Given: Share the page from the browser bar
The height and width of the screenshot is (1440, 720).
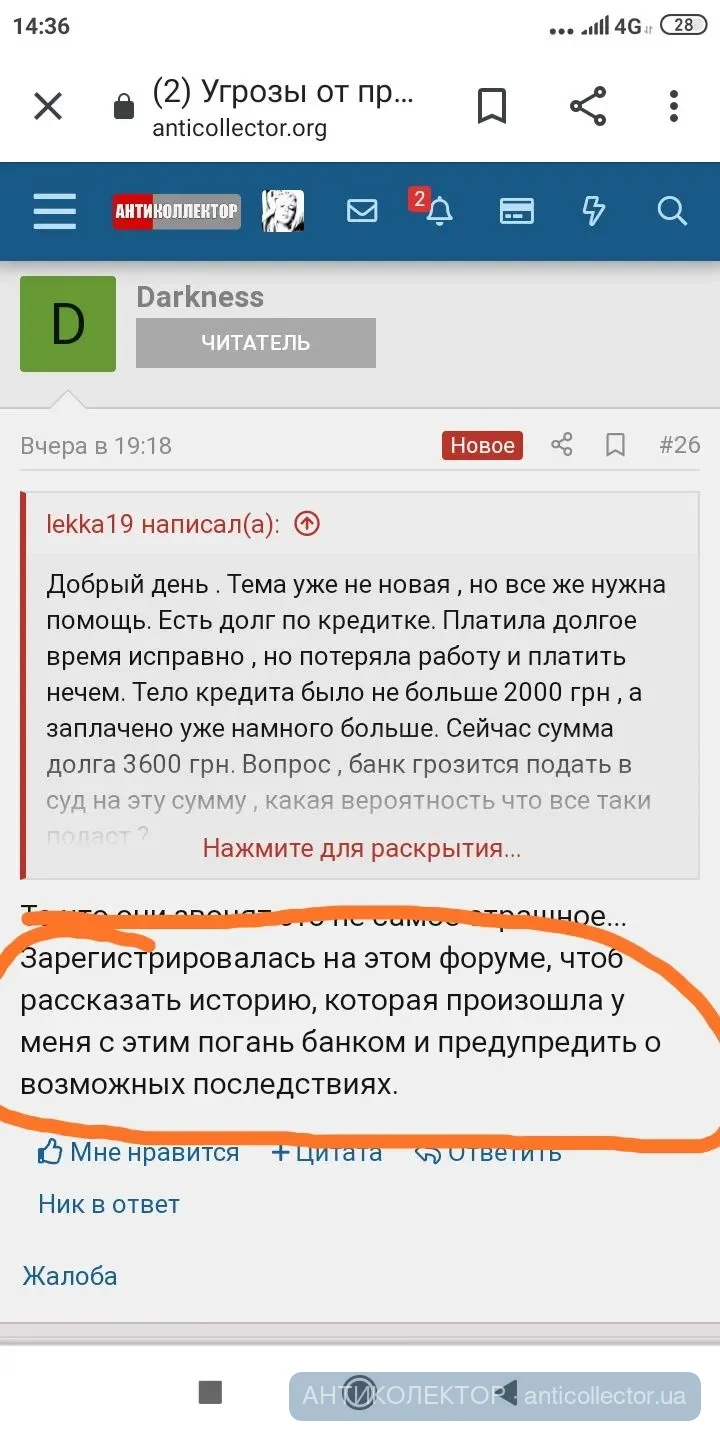Looking at the screenshot, I should 588,106.
